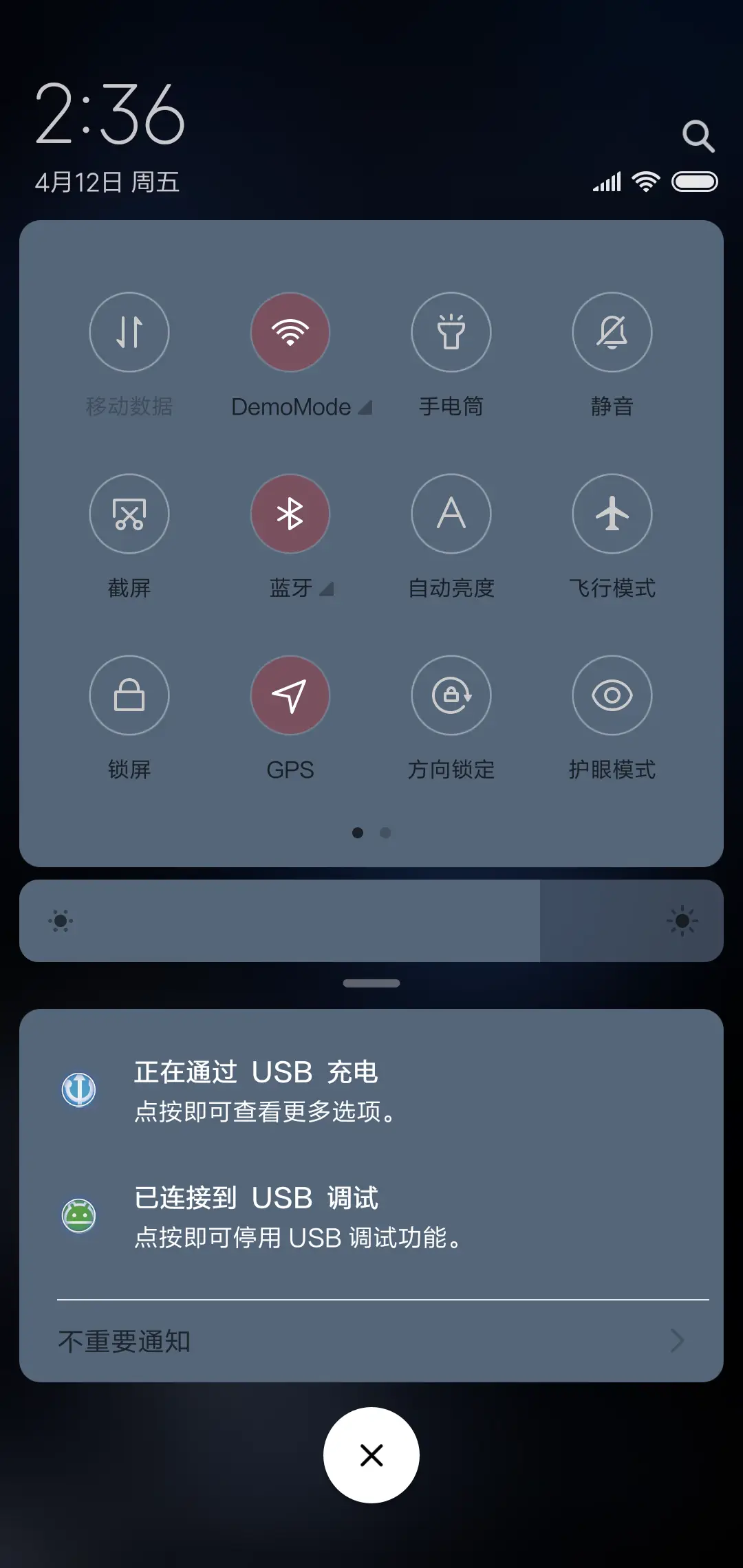
Task: Enable auto brightness 自动亮度
Action: click(451, 514)
